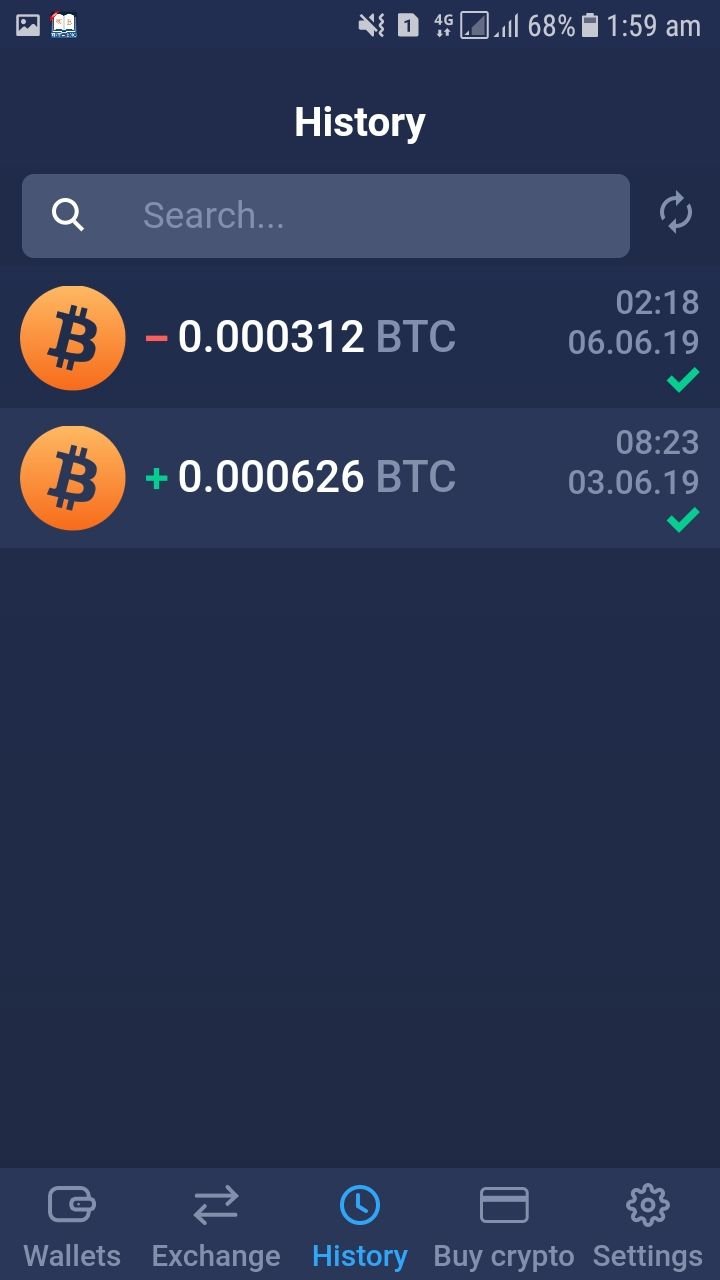This screenshot has height=1280, width=720.
Task: Open the Settings tab
Action: coord(648,1225)
